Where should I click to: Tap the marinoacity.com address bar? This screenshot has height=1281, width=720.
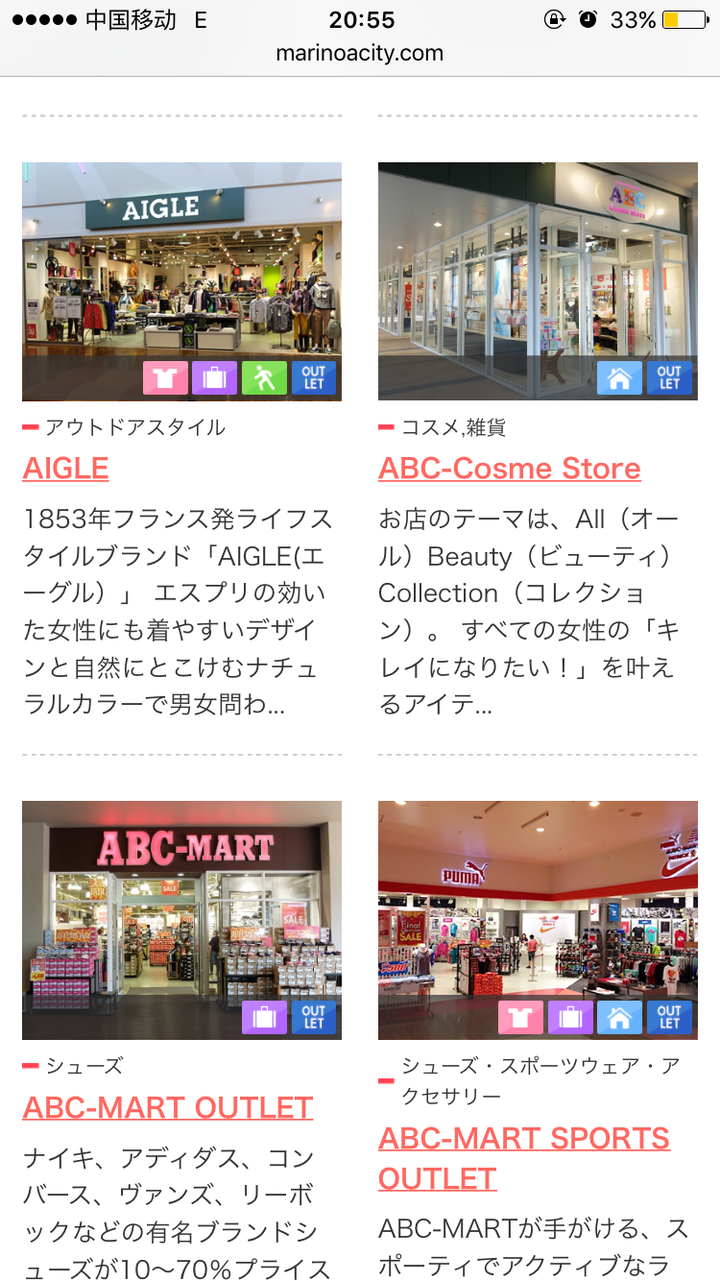coord(360,53)
